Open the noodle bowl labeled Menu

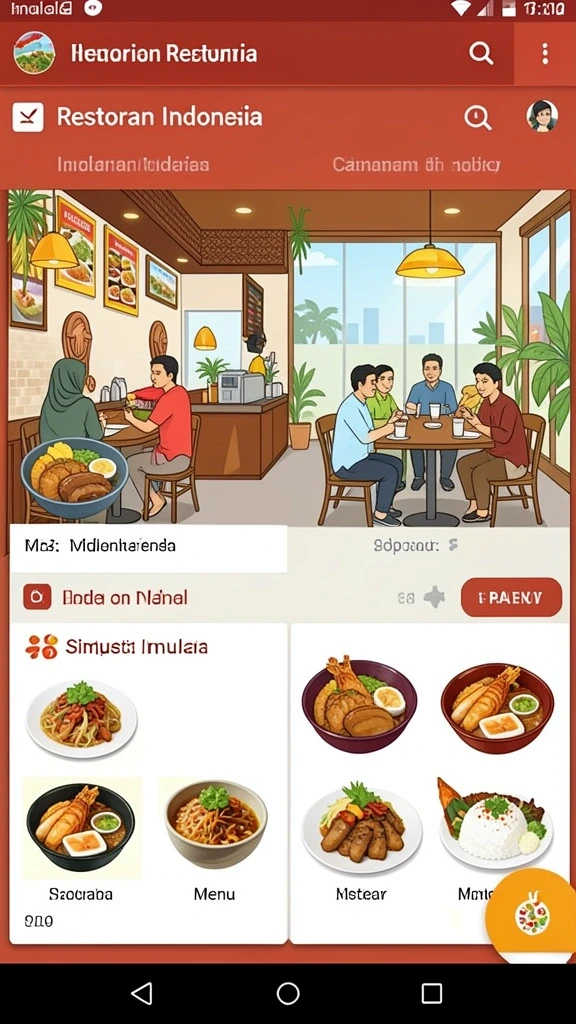click(214, 841)
